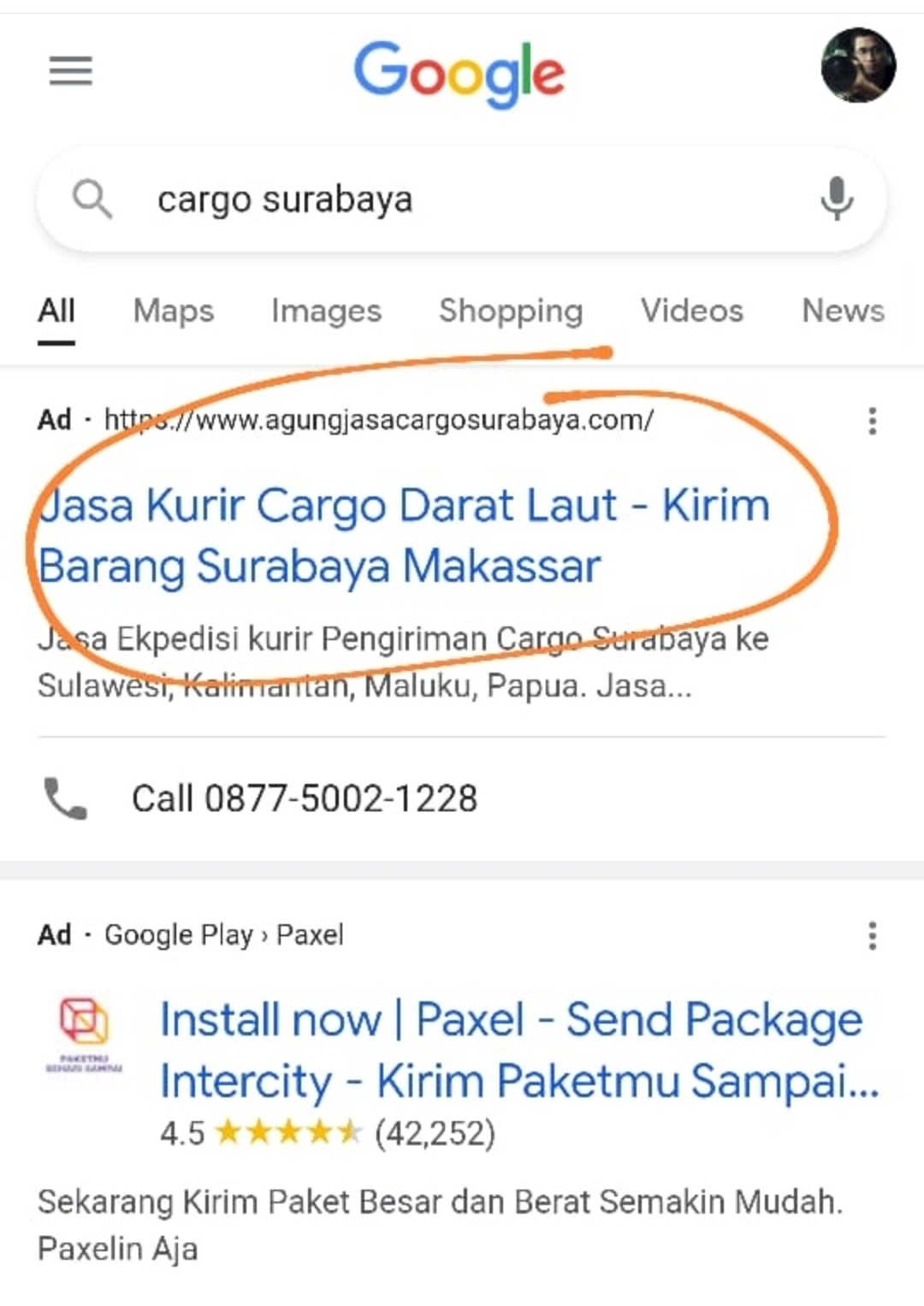Open the hamburger menu
Screen dimensions: 924x1306
point(70,70)
